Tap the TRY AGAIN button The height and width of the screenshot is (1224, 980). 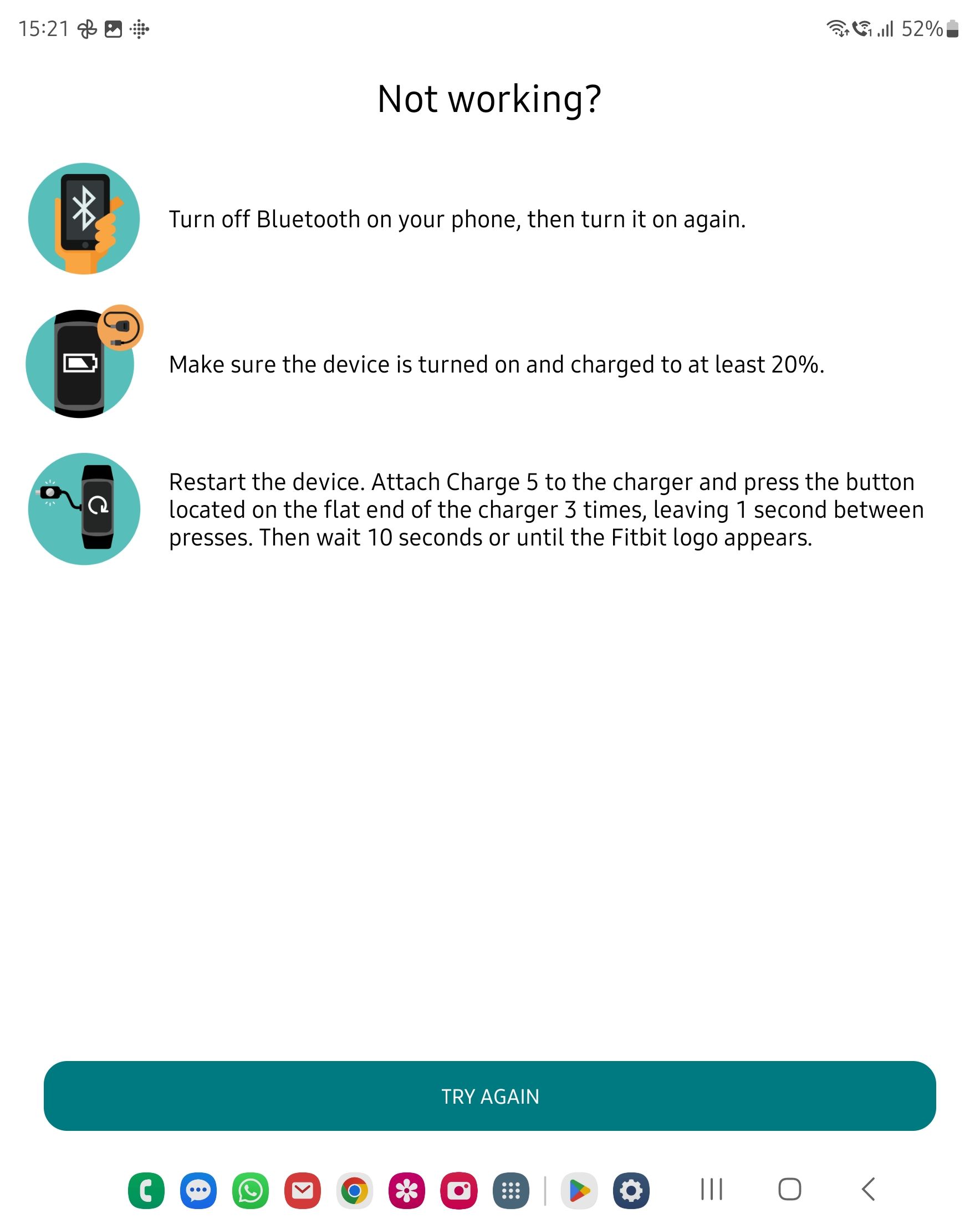tap(489, 1096)
